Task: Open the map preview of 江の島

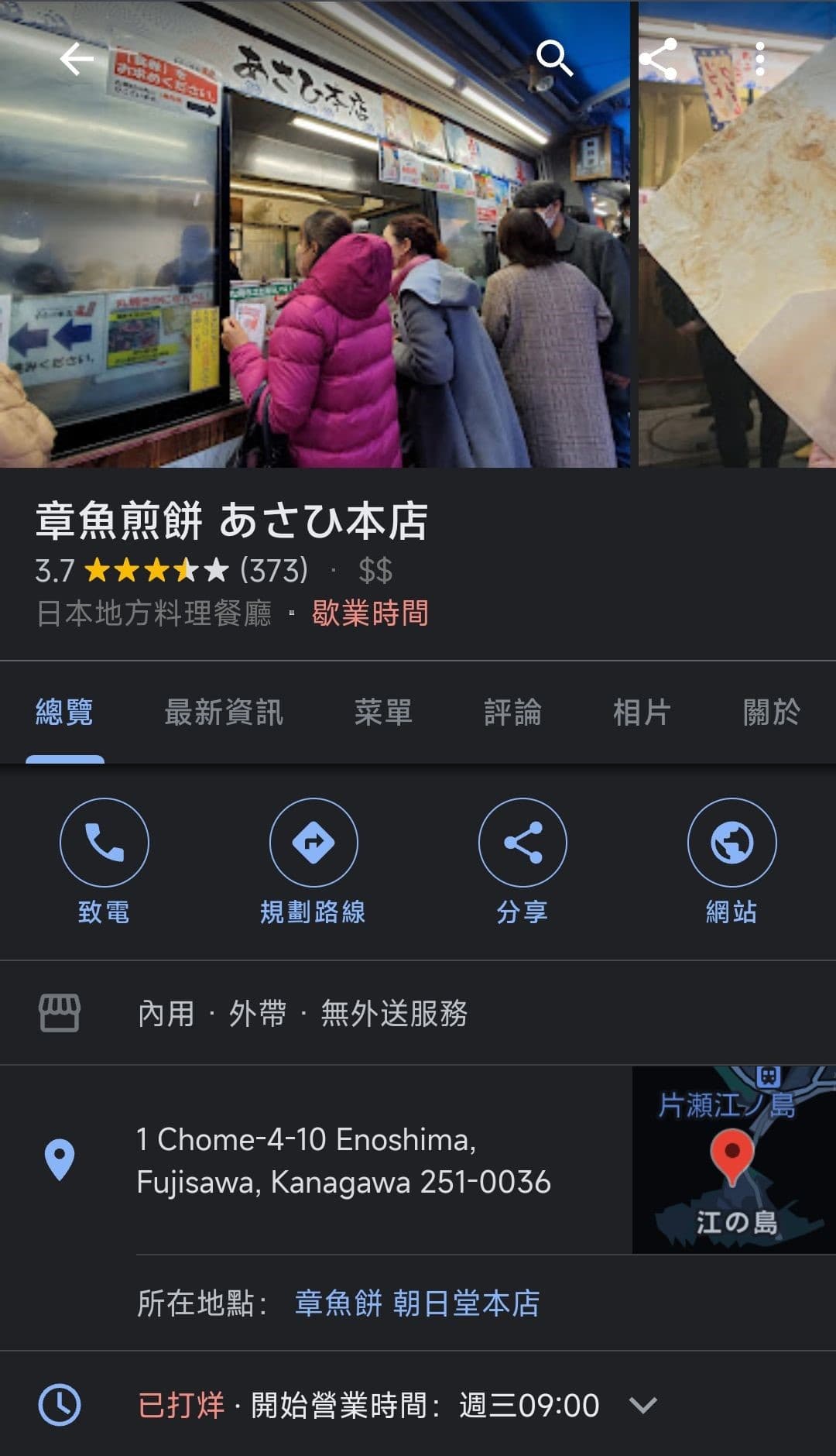Action: click(734, 1160)
